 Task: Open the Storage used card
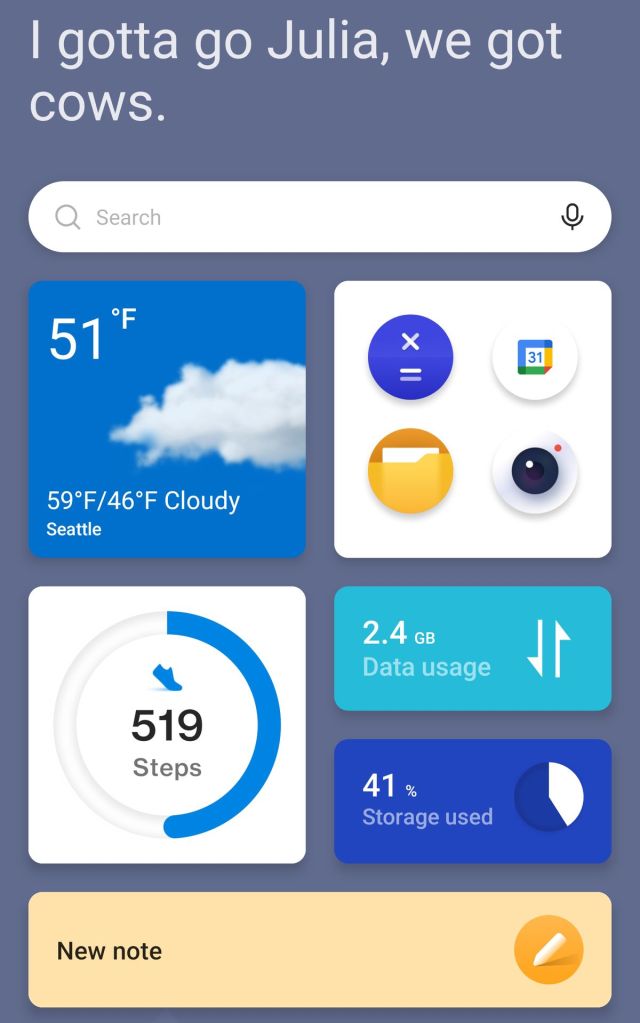(x=472, y=801)
